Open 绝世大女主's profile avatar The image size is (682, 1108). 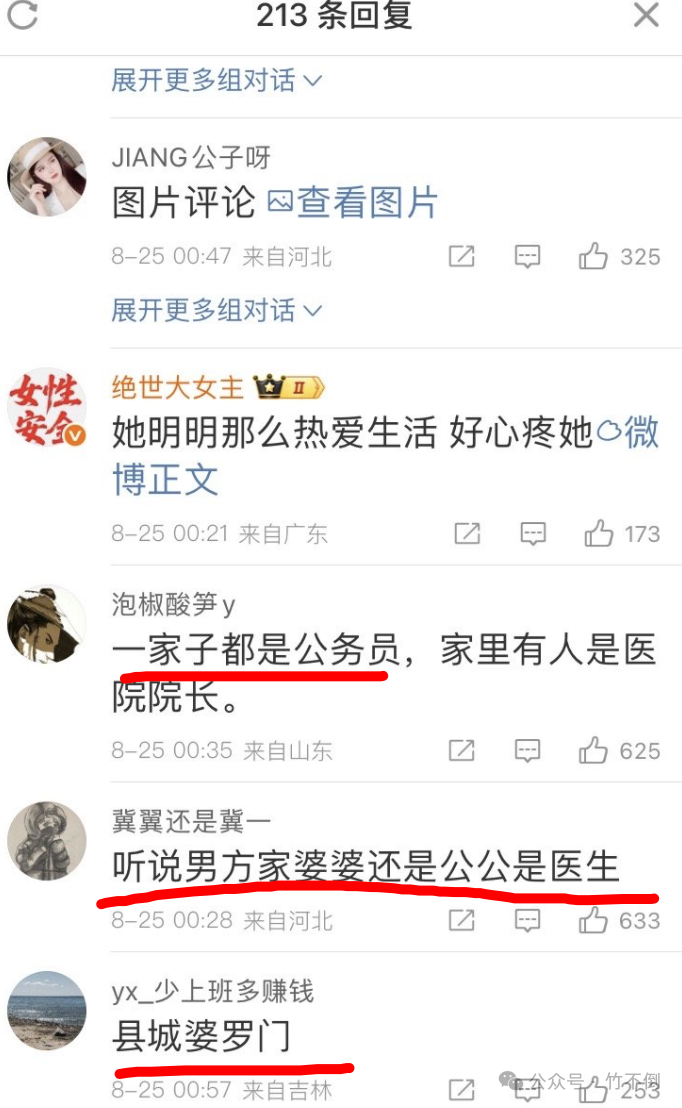coord(46,408)
